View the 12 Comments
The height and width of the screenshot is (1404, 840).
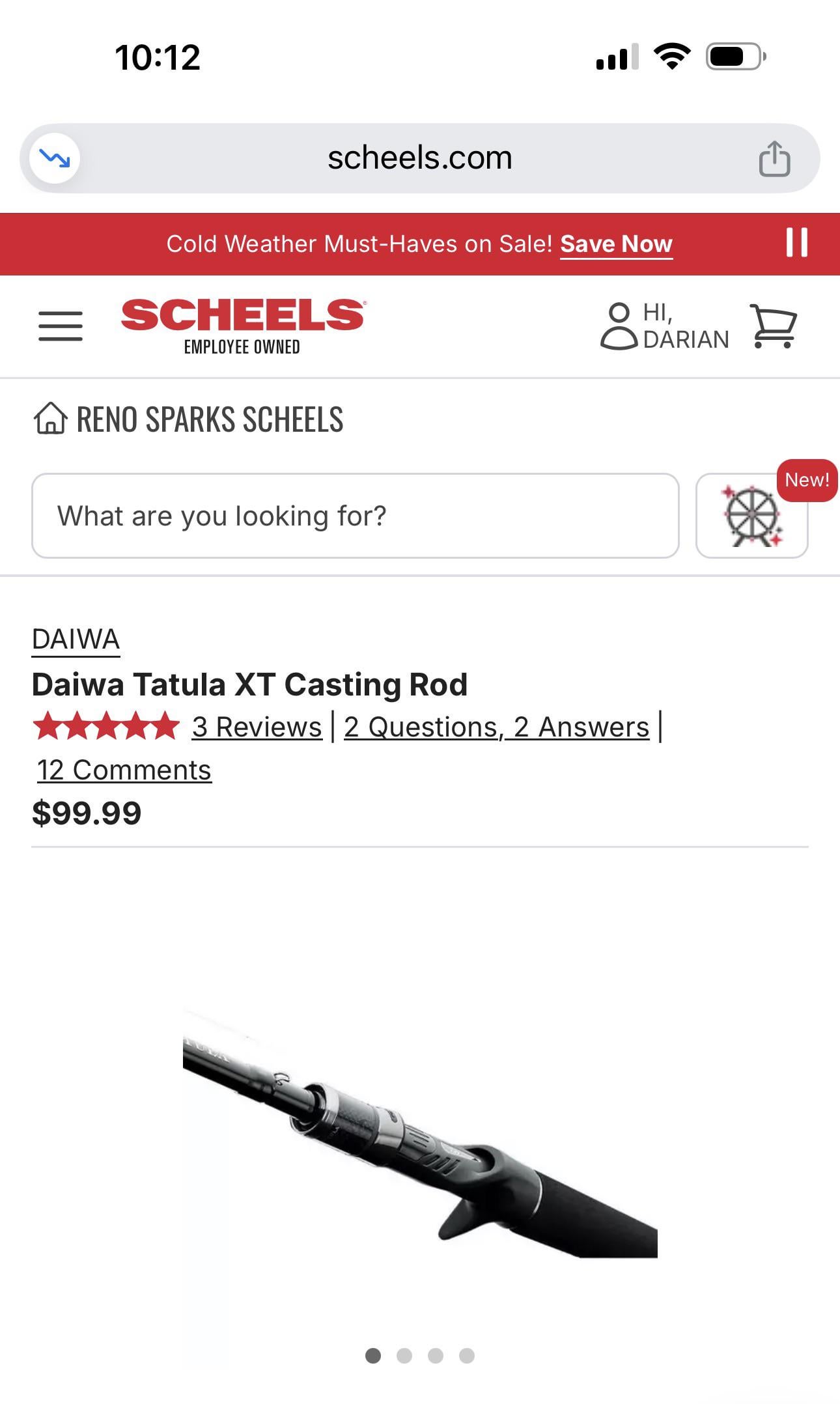pyautogui.click(x=124, y=770)
